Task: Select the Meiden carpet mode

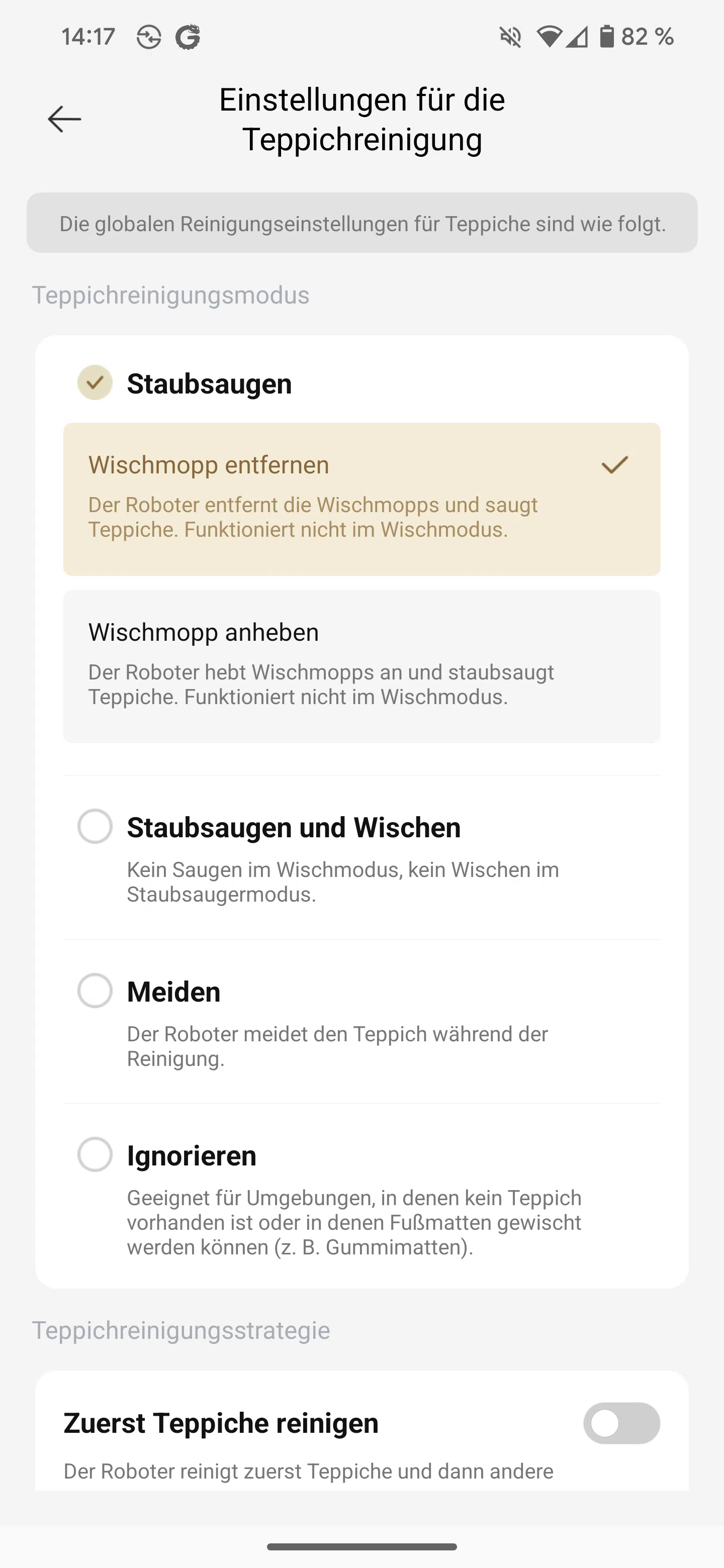Action: coord(95,991)
